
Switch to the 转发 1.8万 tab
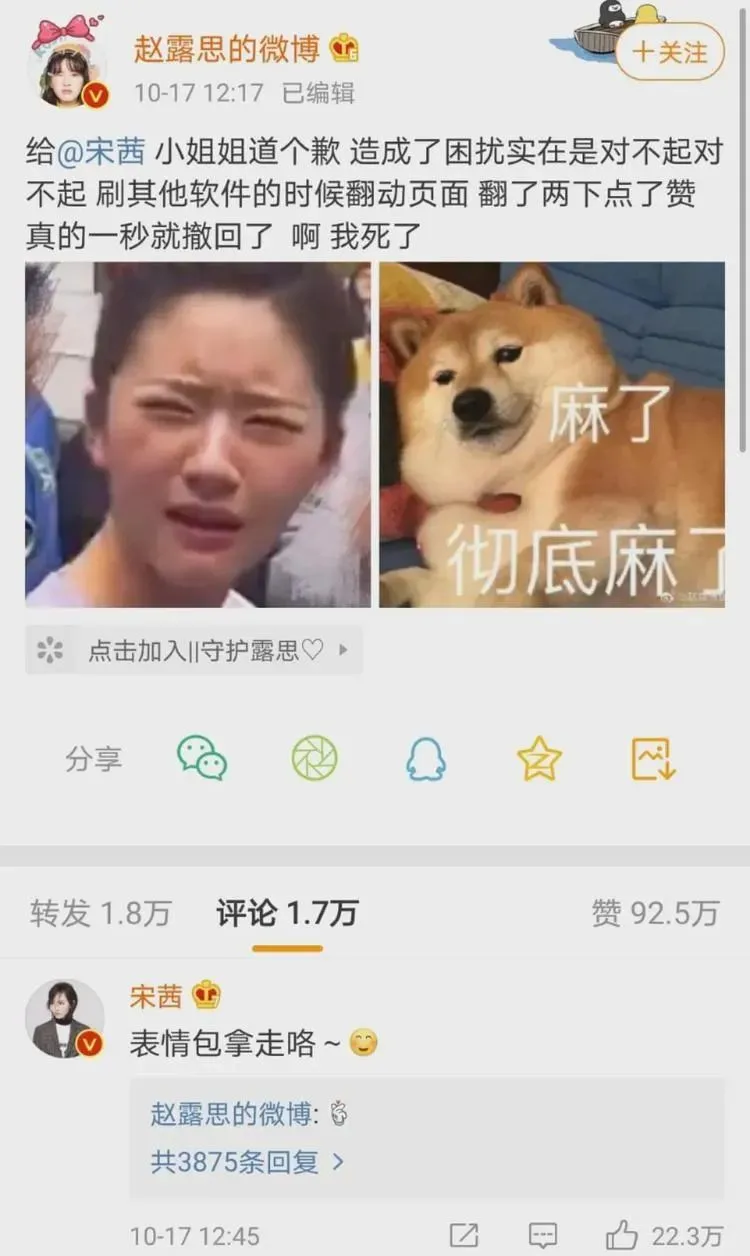pos(100,913)
